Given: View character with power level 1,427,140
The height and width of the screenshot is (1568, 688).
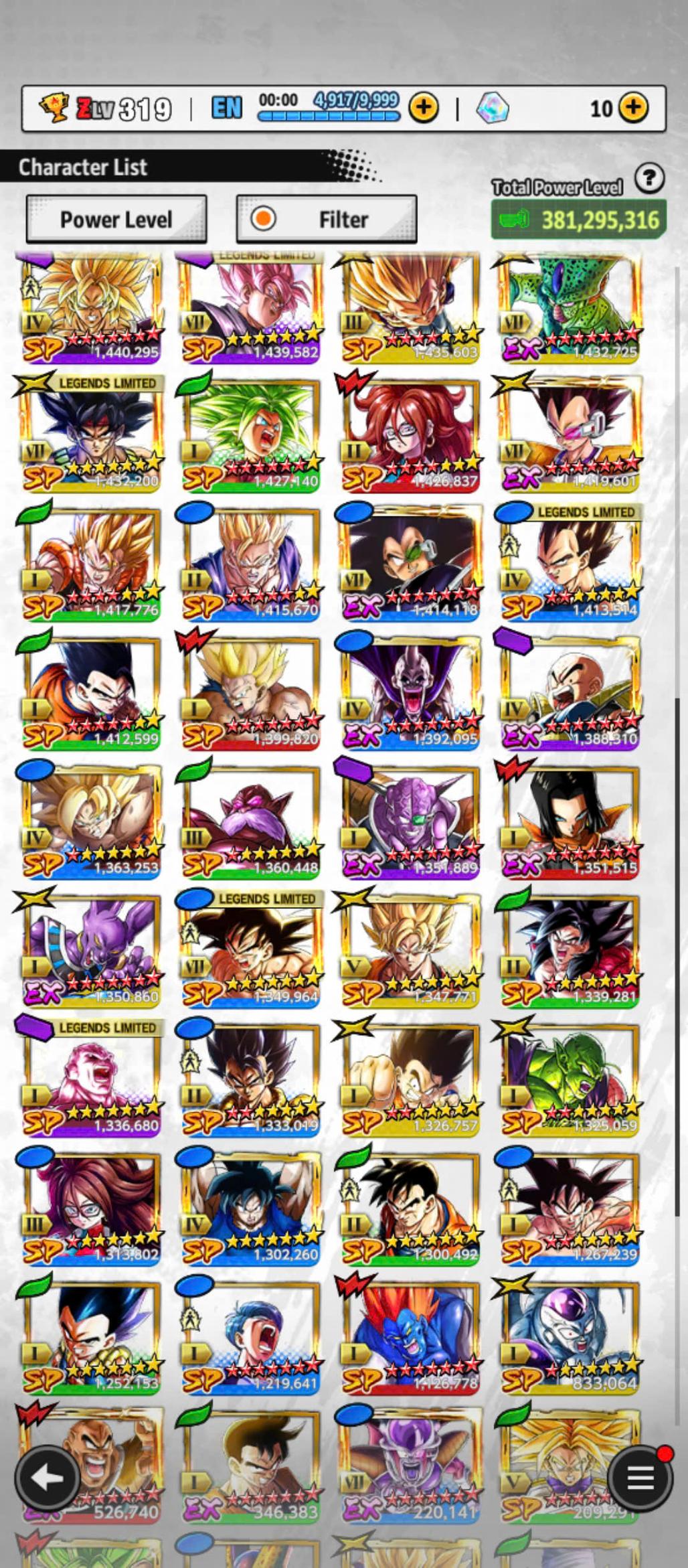Looking at the screenshot, I should click(251, 434).
